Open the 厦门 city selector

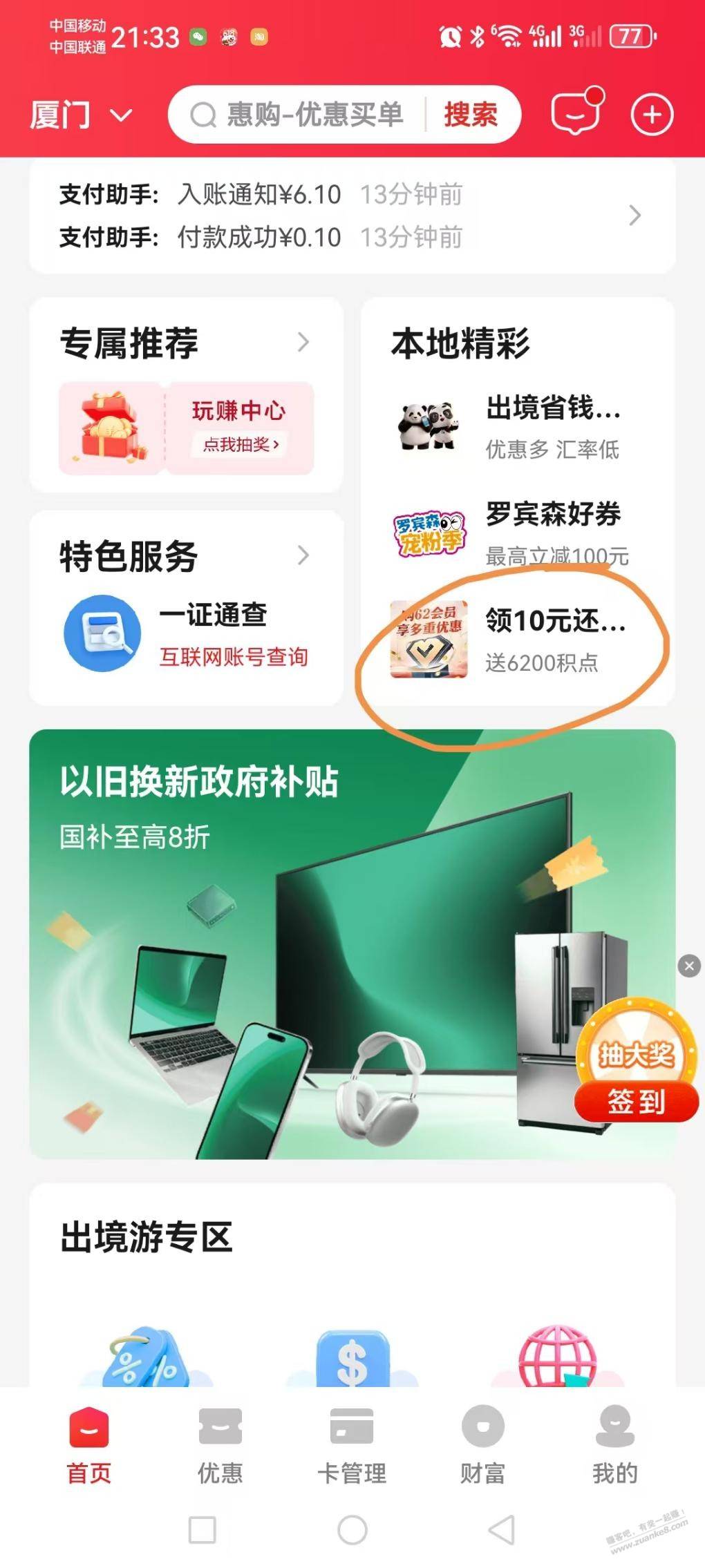(79, 115)
